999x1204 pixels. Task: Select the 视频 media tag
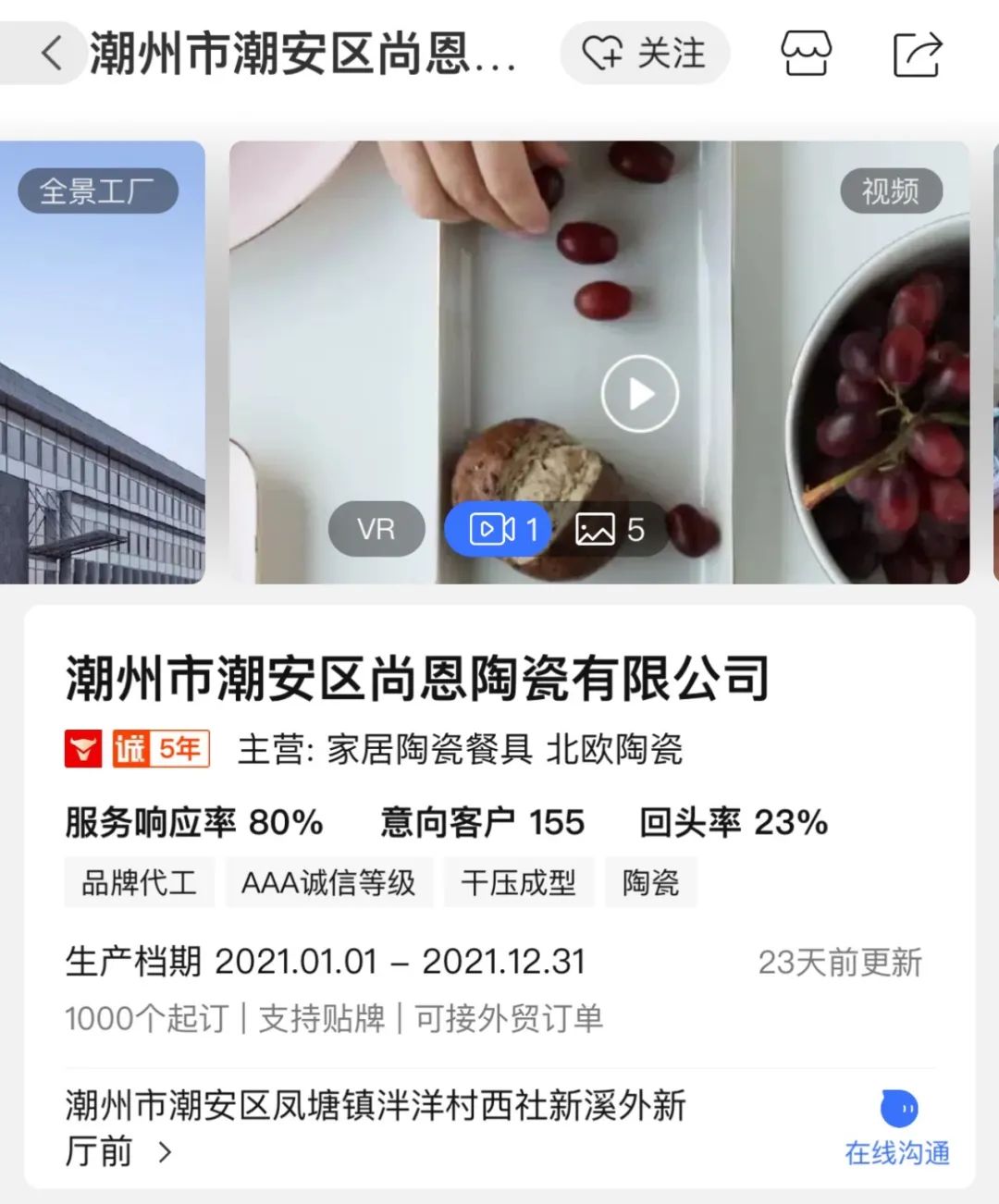coord(891,190)
